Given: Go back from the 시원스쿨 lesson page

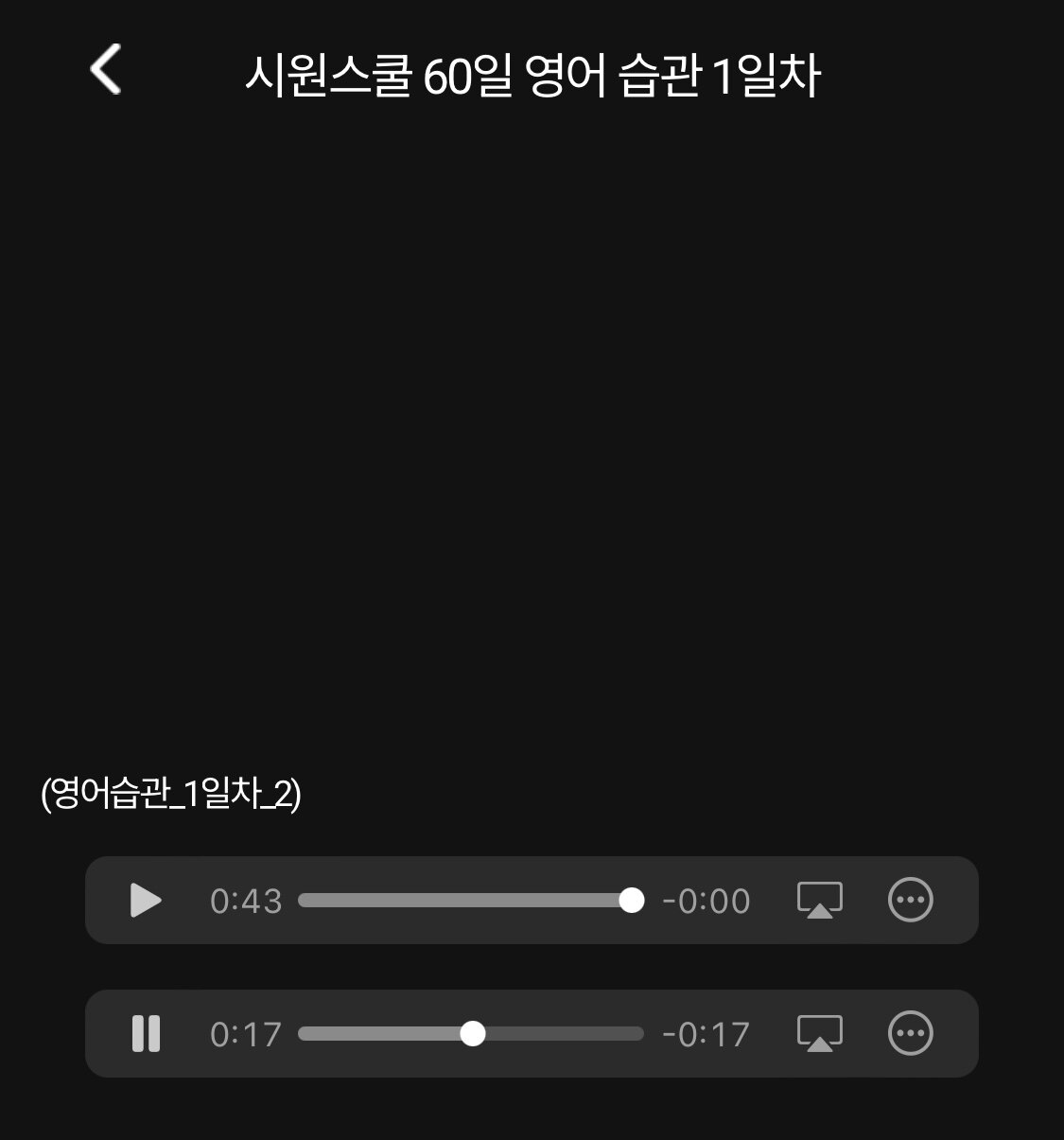Looking at the screenshot, I should point(106,70).
